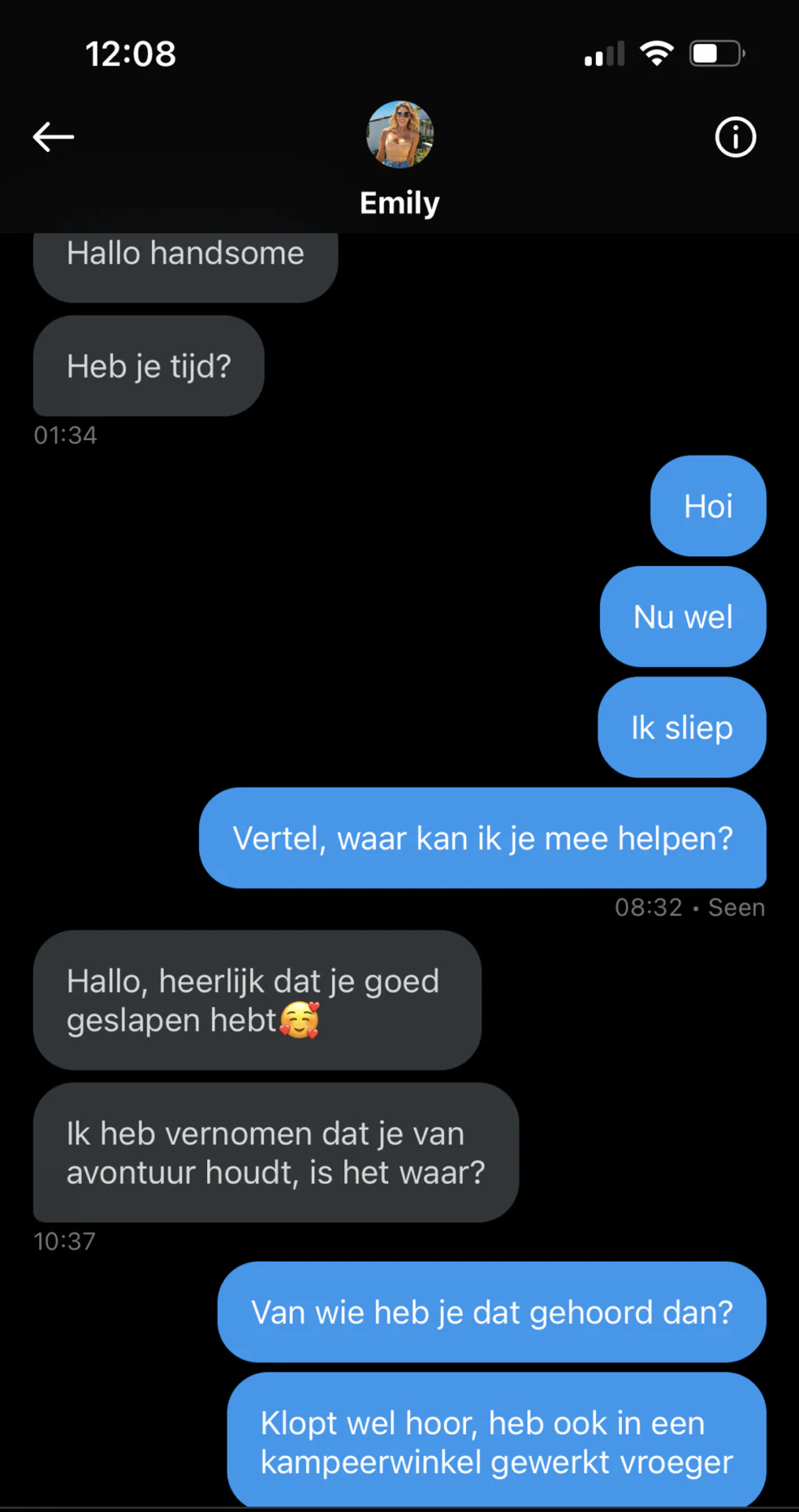
Task: Go back using the arrow icon
Action: (x=54, y=137)
